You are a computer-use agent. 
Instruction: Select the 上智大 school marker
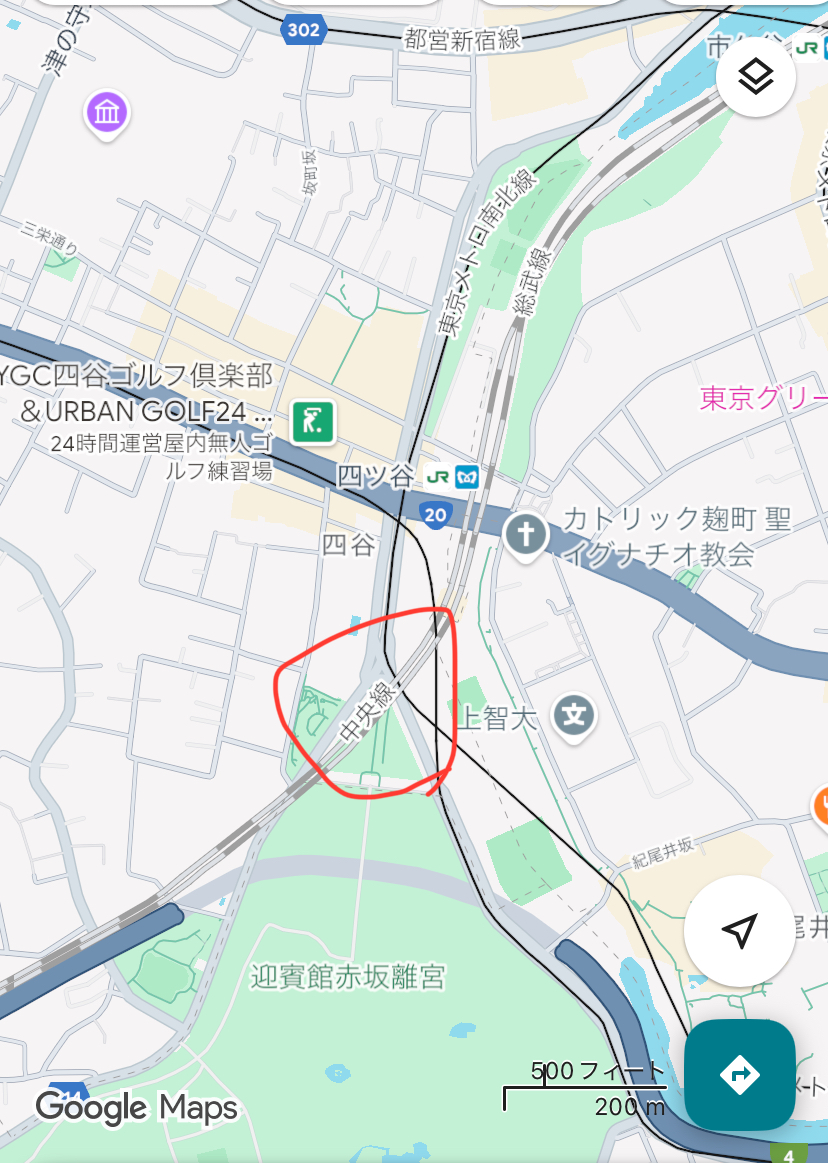(575, 716)
